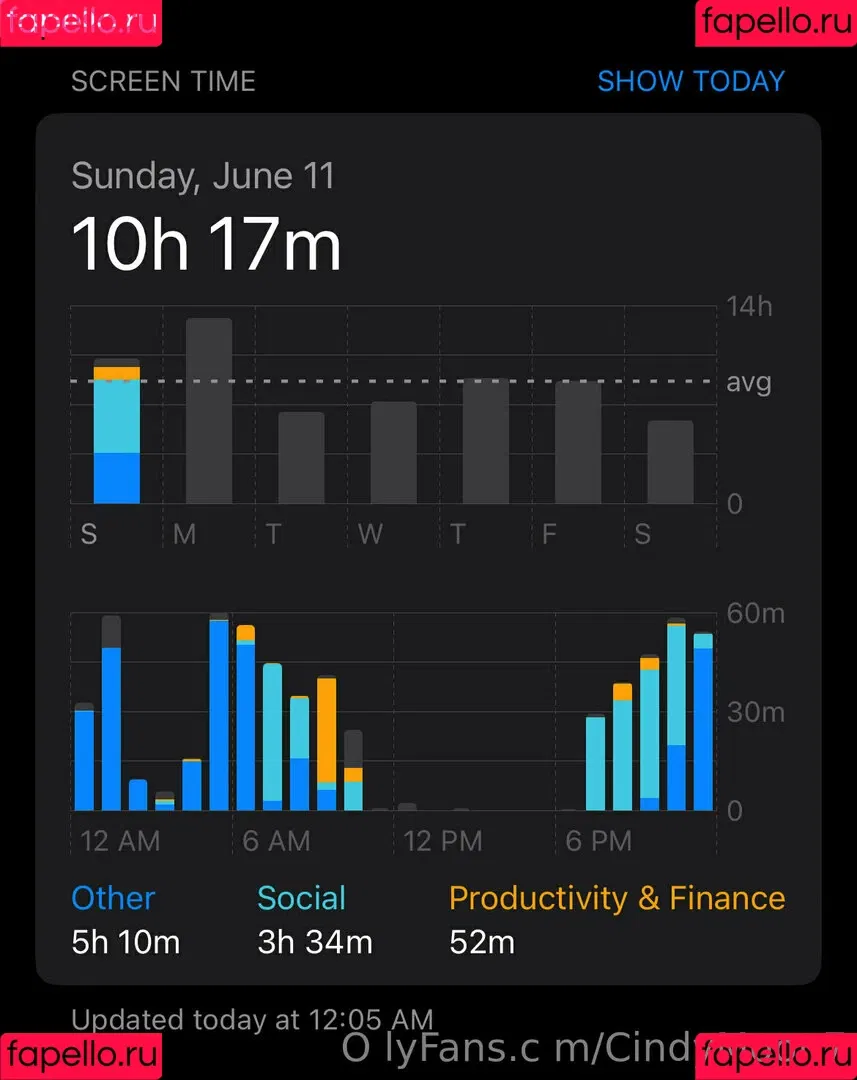This screenshot has height=1080, width=857.
Task: Select Tuesday's bar in the weekly chart
Action: tap(301, 458)
